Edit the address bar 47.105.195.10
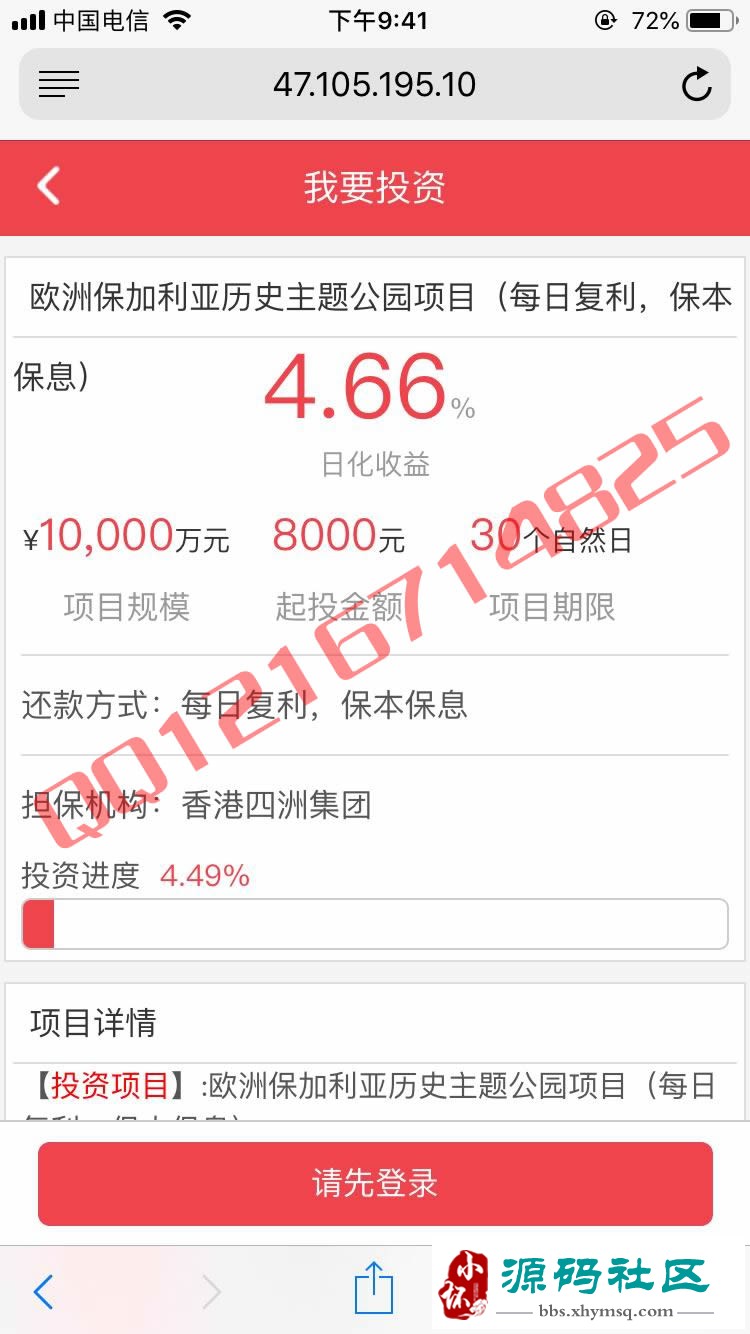 click(374, 85)
